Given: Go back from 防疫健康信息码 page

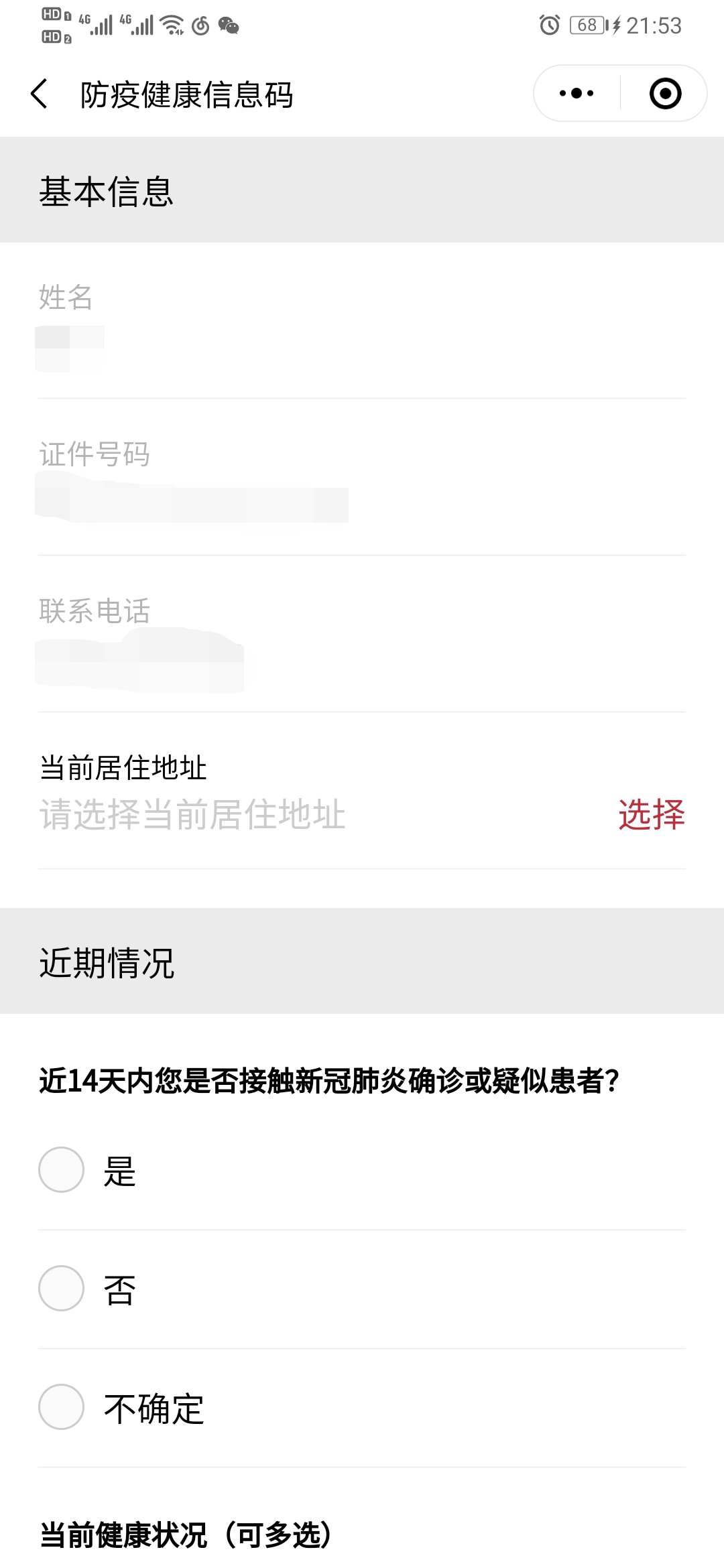Looking at the screenshot, I should click(40, 94).
